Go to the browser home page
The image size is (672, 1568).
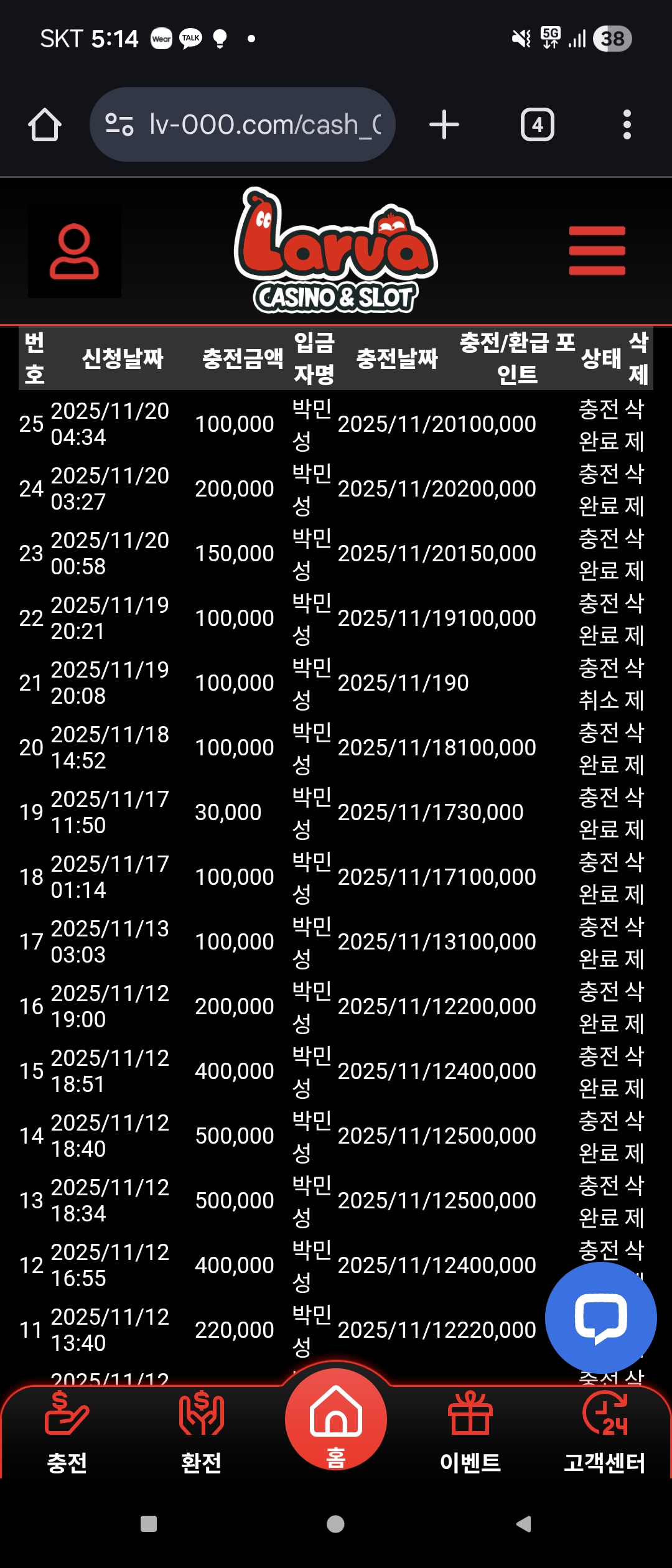(x=45, y=124)
